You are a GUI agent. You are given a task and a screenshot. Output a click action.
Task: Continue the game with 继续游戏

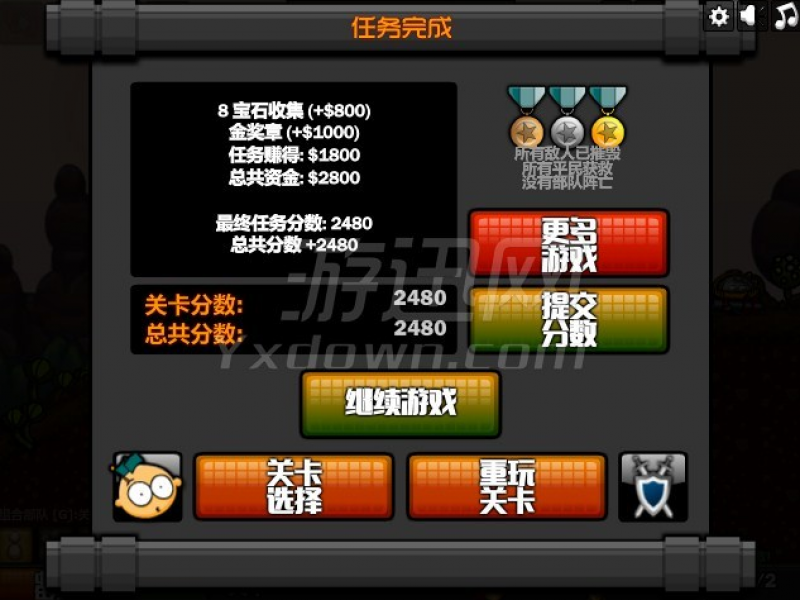click(400, 404)
